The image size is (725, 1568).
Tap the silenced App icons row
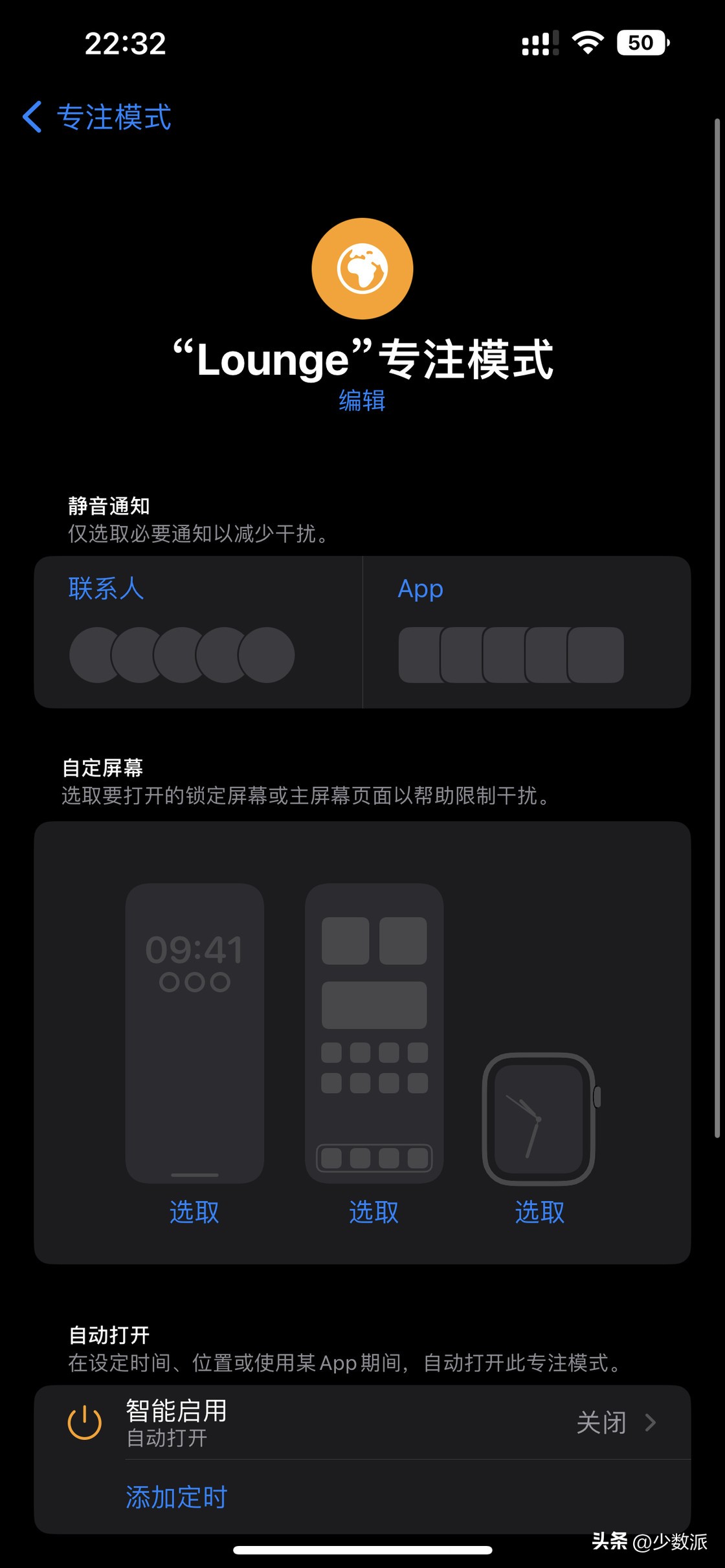point(511,655)
